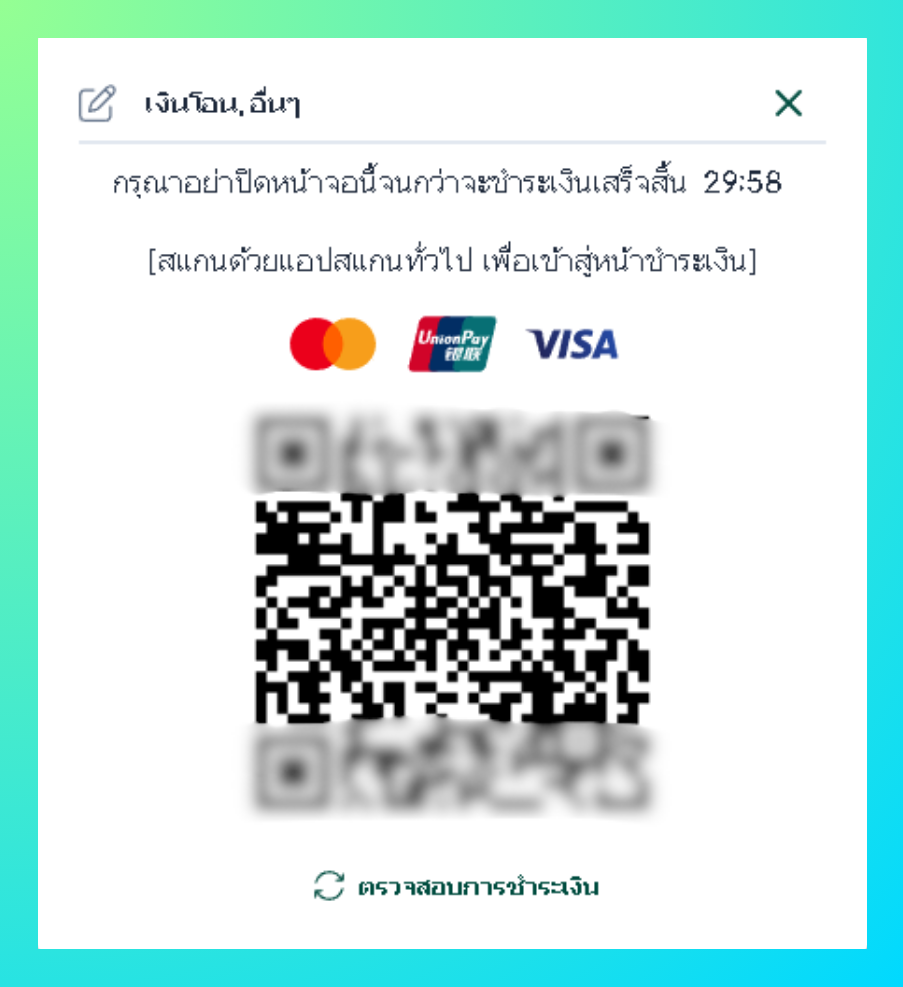The height and width of the screenshot is (987, 903).
Task: Tap ตรวจสอบการชำระเงิน to check payment status
Action: pyautogui.click(x=457, y=886)
